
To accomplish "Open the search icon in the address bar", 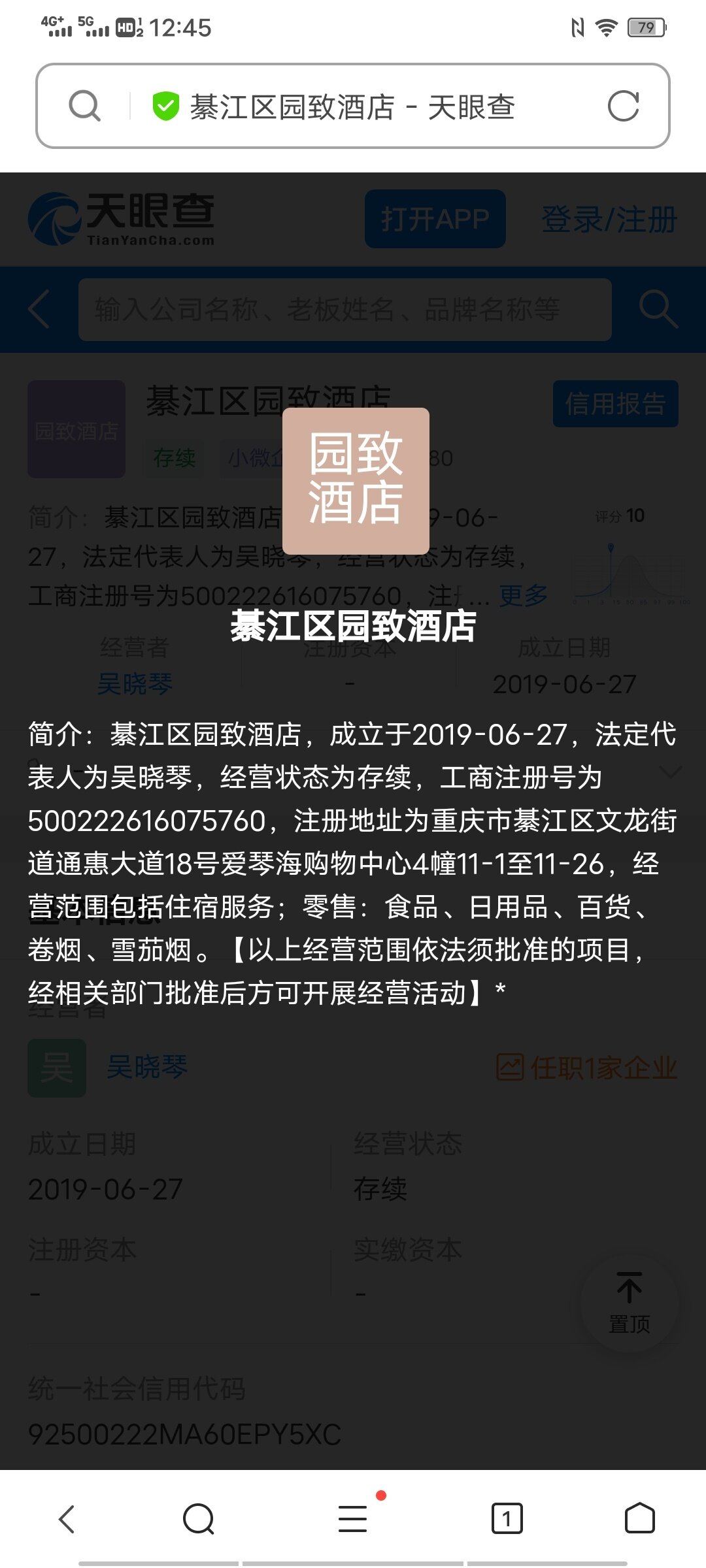I will click(x=84, y=106).
